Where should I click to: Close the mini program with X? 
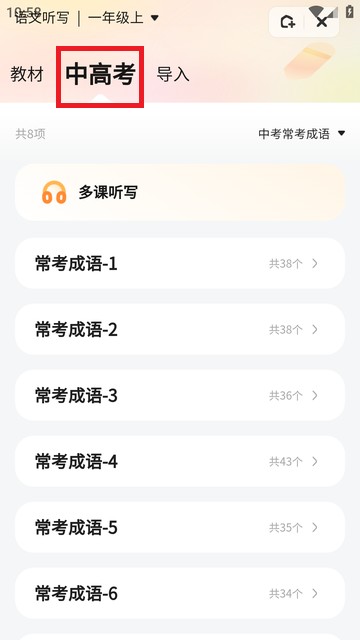[322, 22]
